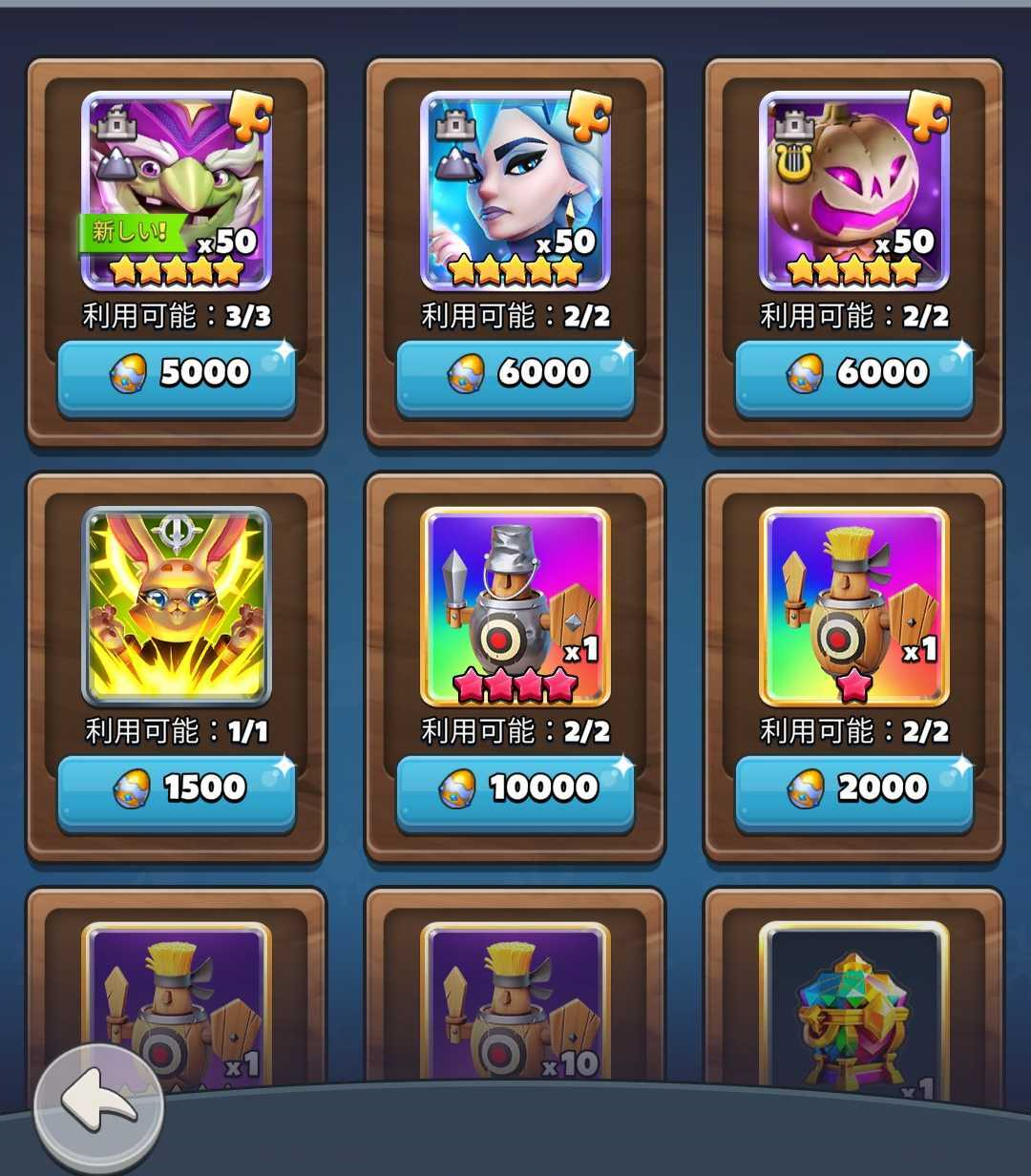This screenshot has height=1176, width=1031.
Task: View the pumpkin head hero card
Action: click(x=854, y=191)
